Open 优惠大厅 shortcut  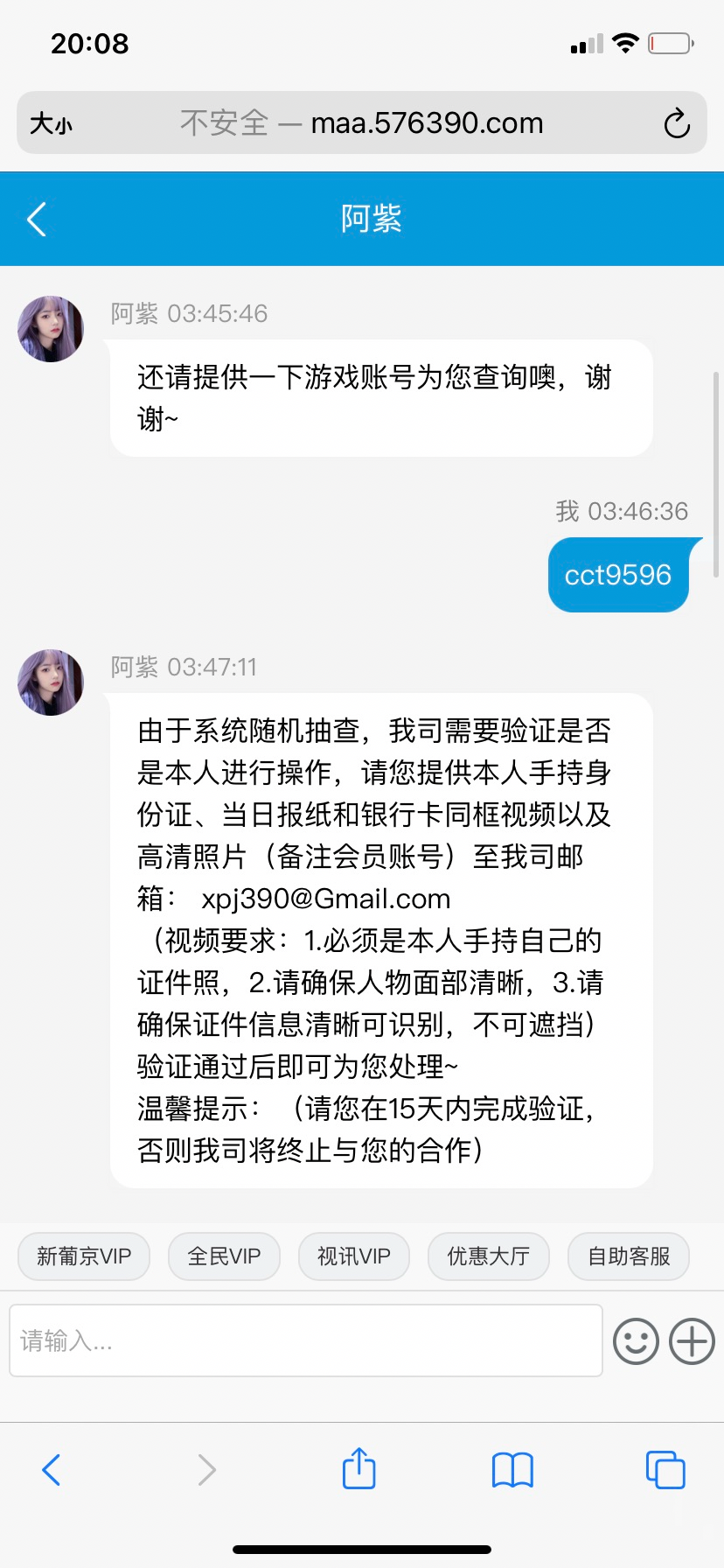[488, 1256]
